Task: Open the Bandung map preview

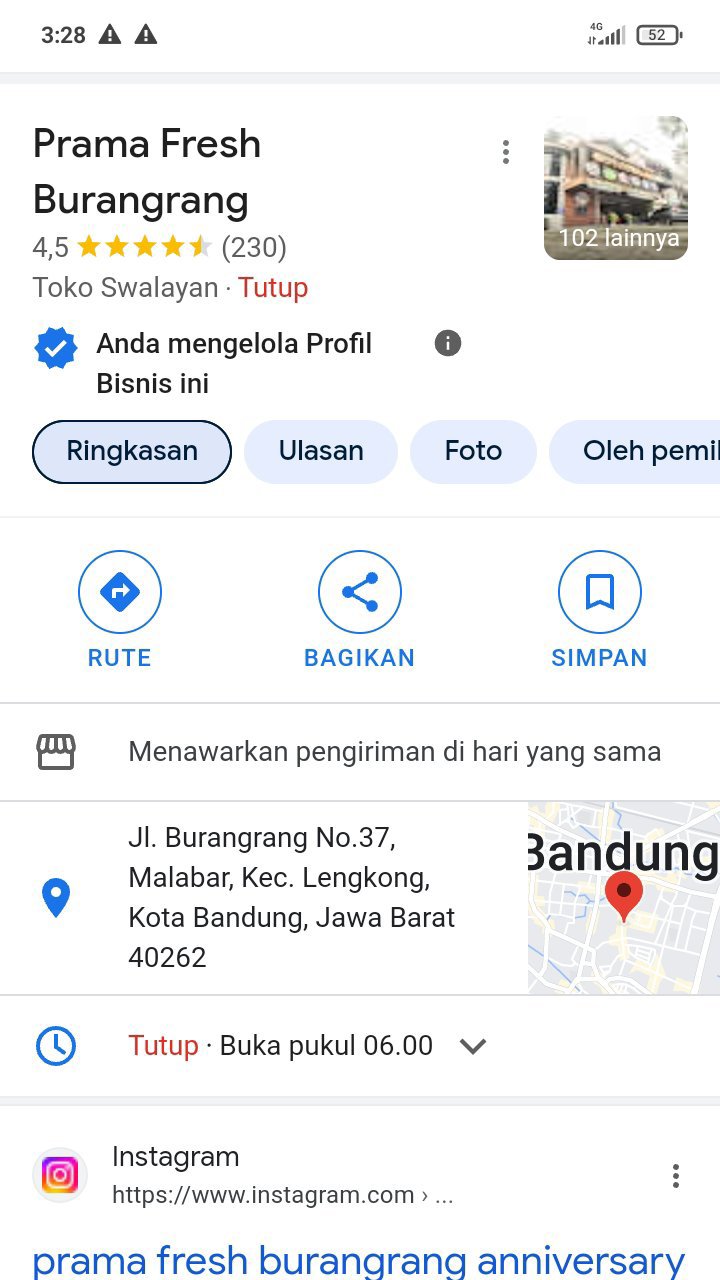Action: tap(623, 897)
